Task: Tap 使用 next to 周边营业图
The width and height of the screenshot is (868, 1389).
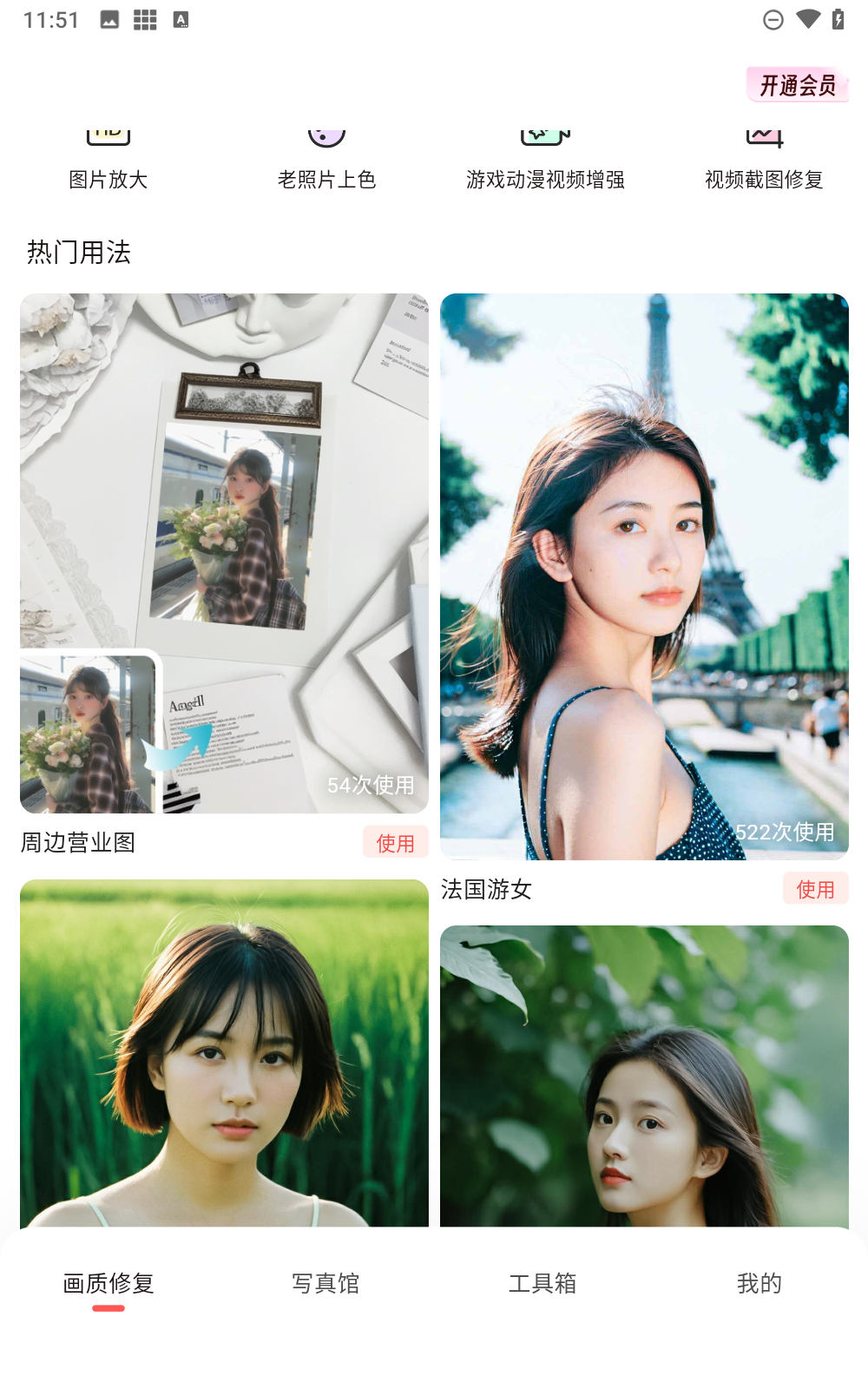Action: (395, 841)
